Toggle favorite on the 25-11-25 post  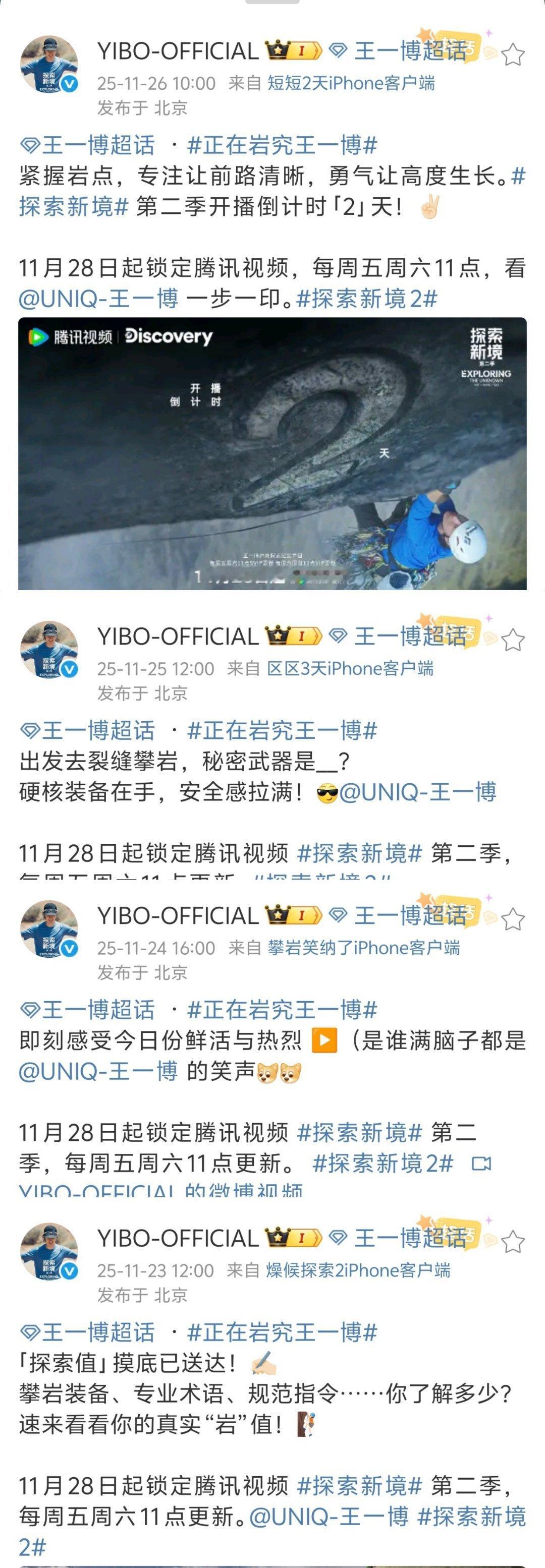click(x=513, y=640)
